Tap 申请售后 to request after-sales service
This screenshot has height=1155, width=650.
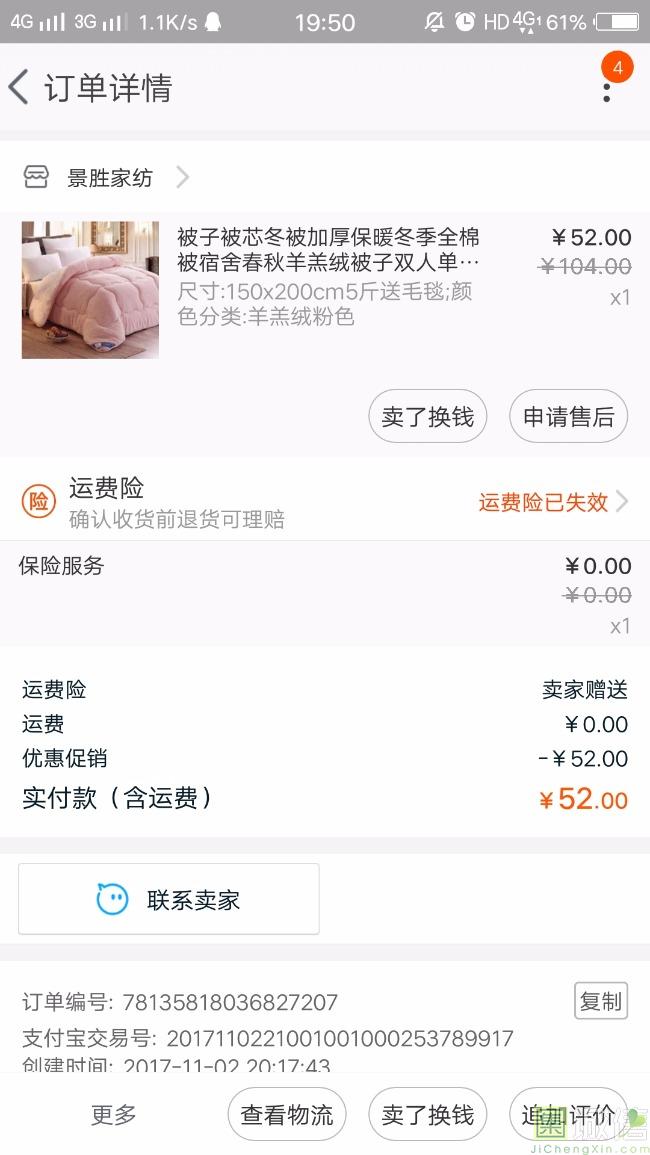tap(568, 416)
